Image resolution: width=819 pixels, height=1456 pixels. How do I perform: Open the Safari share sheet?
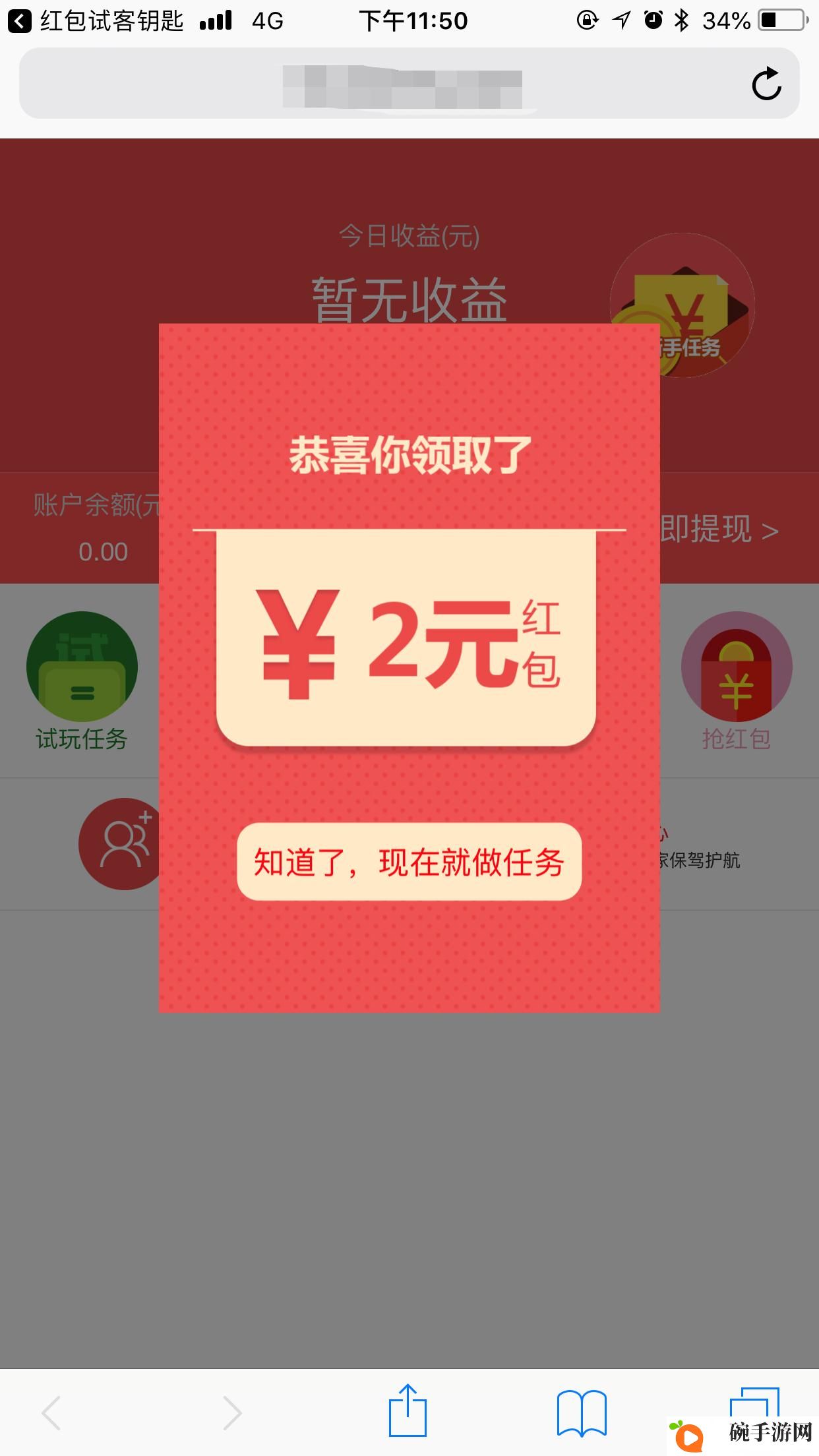coord(408,1411)
